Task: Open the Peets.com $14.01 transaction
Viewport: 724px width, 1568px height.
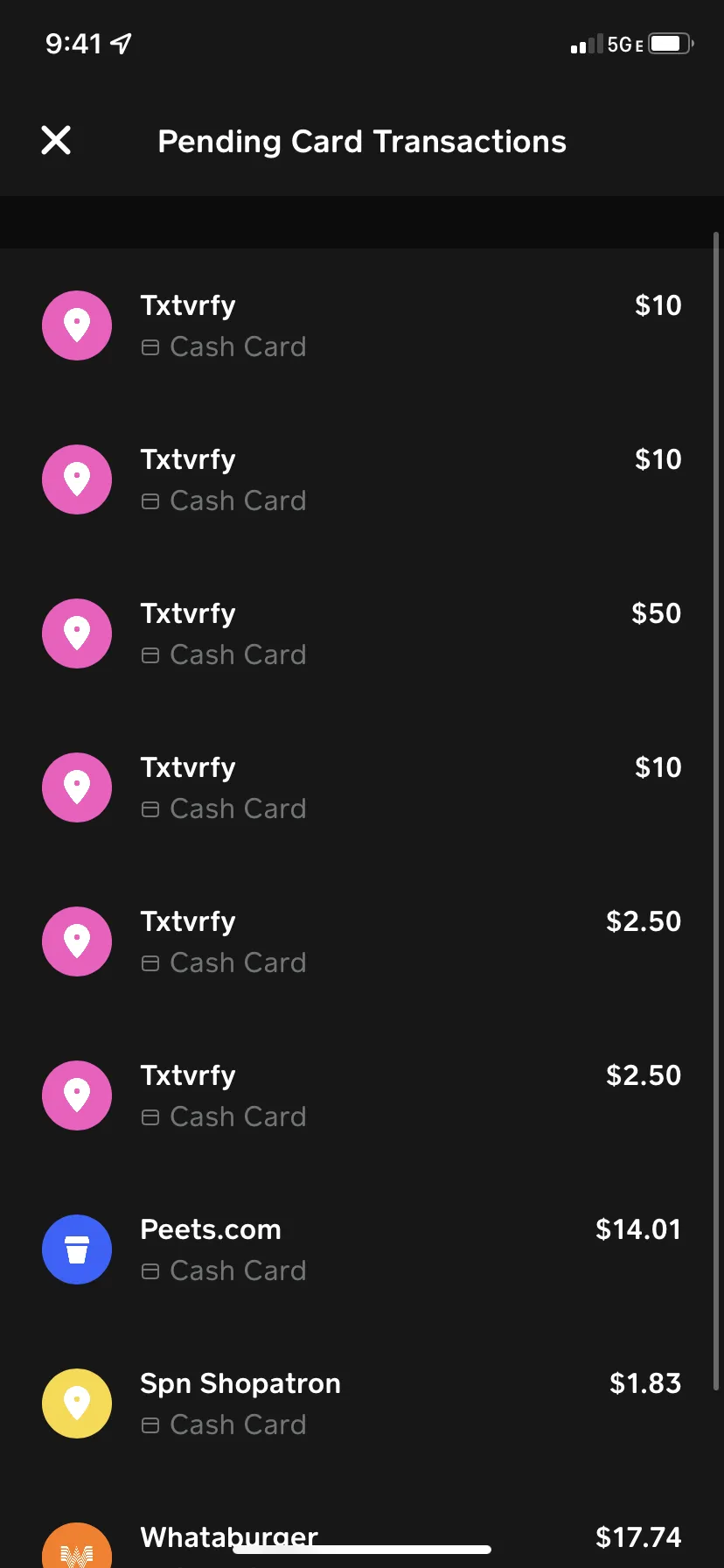Action: [362, 1249]
